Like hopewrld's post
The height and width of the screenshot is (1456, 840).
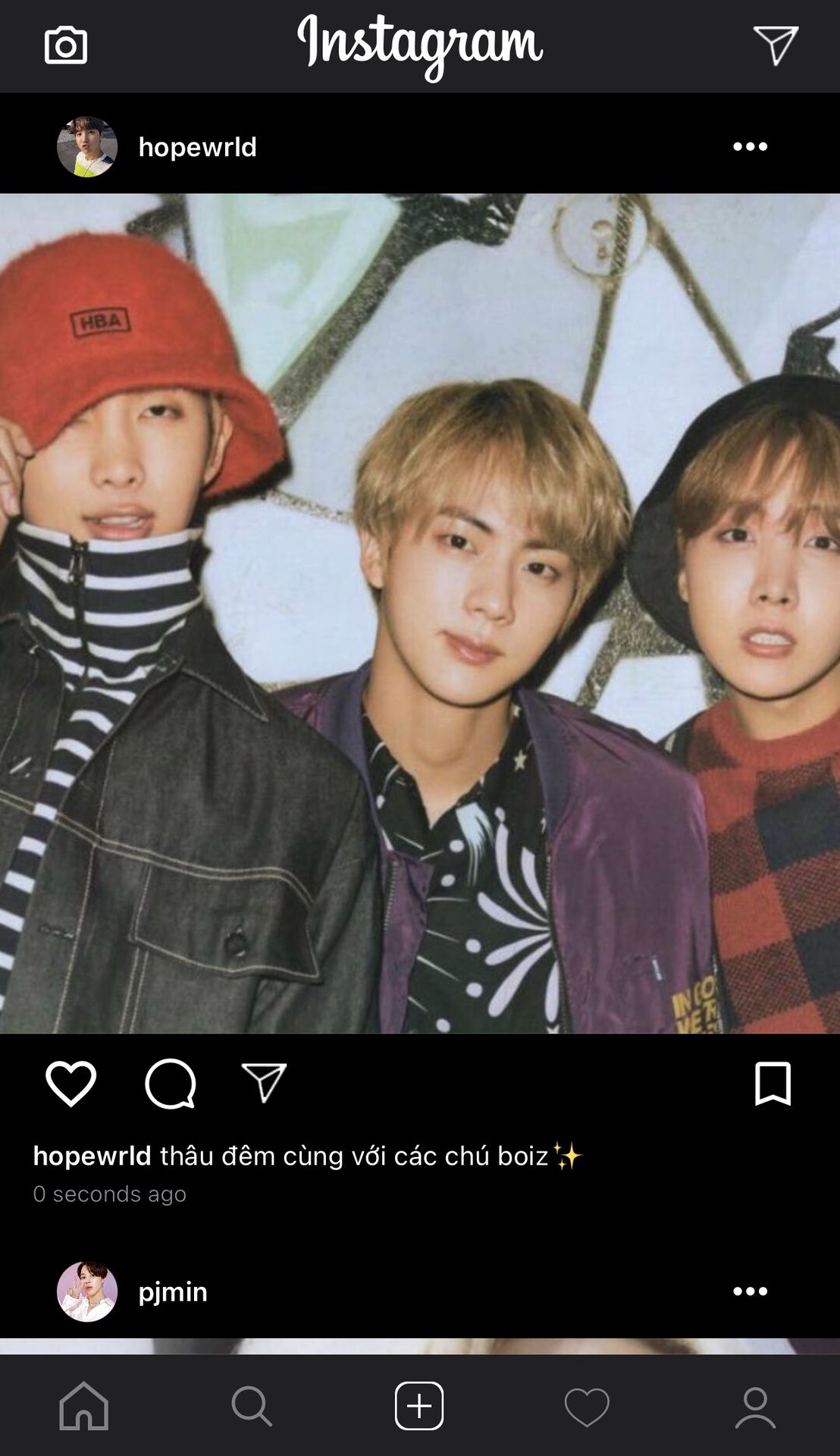pos(71,1083)
